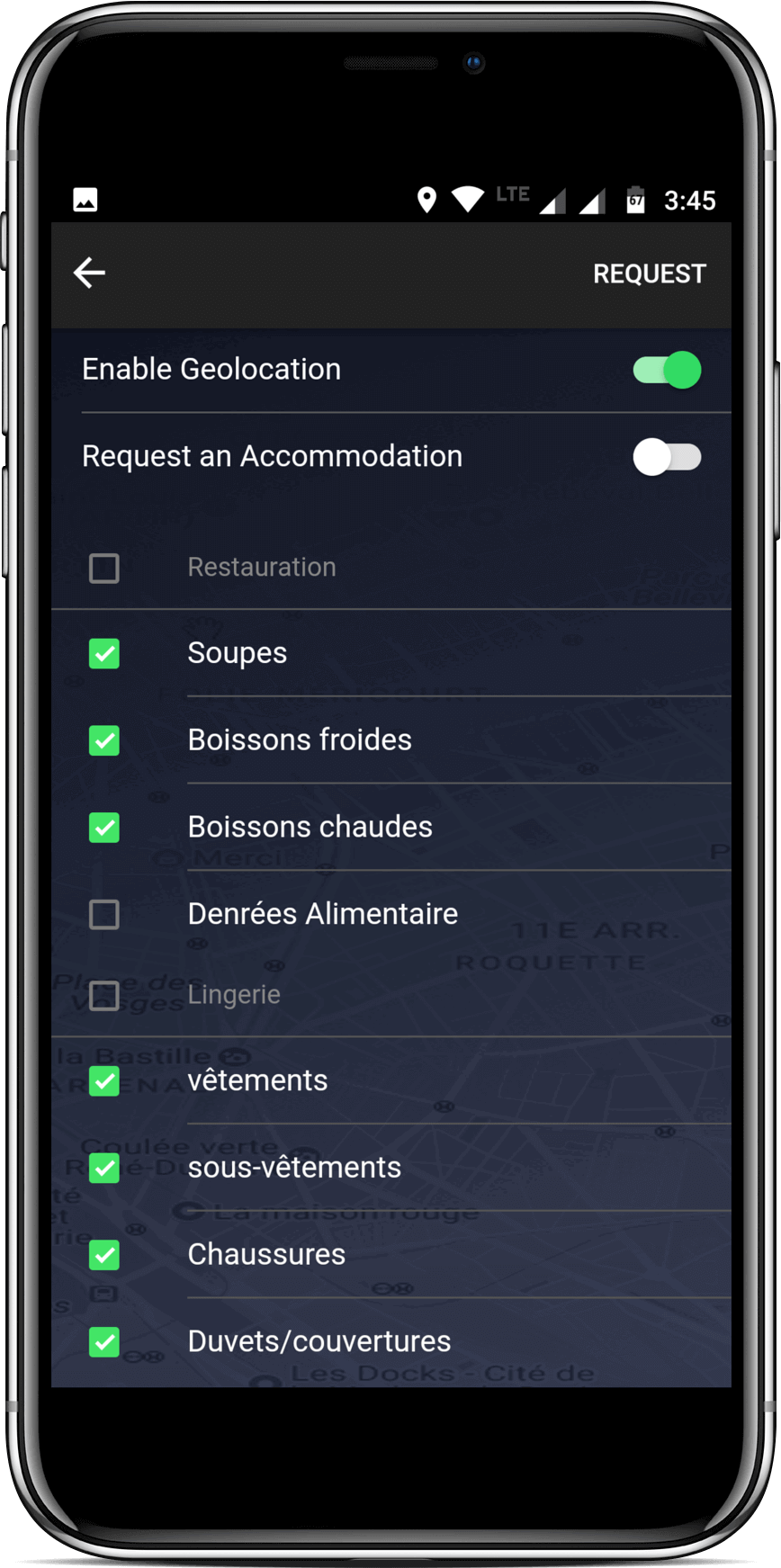Deselect the Boissons chaudes option
Screen dimensions: 781x1568
tap(104, 827)
